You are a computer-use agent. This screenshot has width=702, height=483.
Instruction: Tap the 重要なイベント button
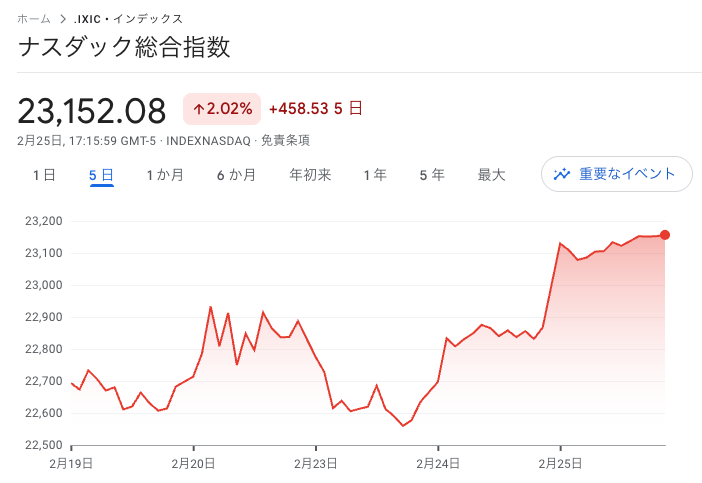pyautogui.click(x=616, y=174)
